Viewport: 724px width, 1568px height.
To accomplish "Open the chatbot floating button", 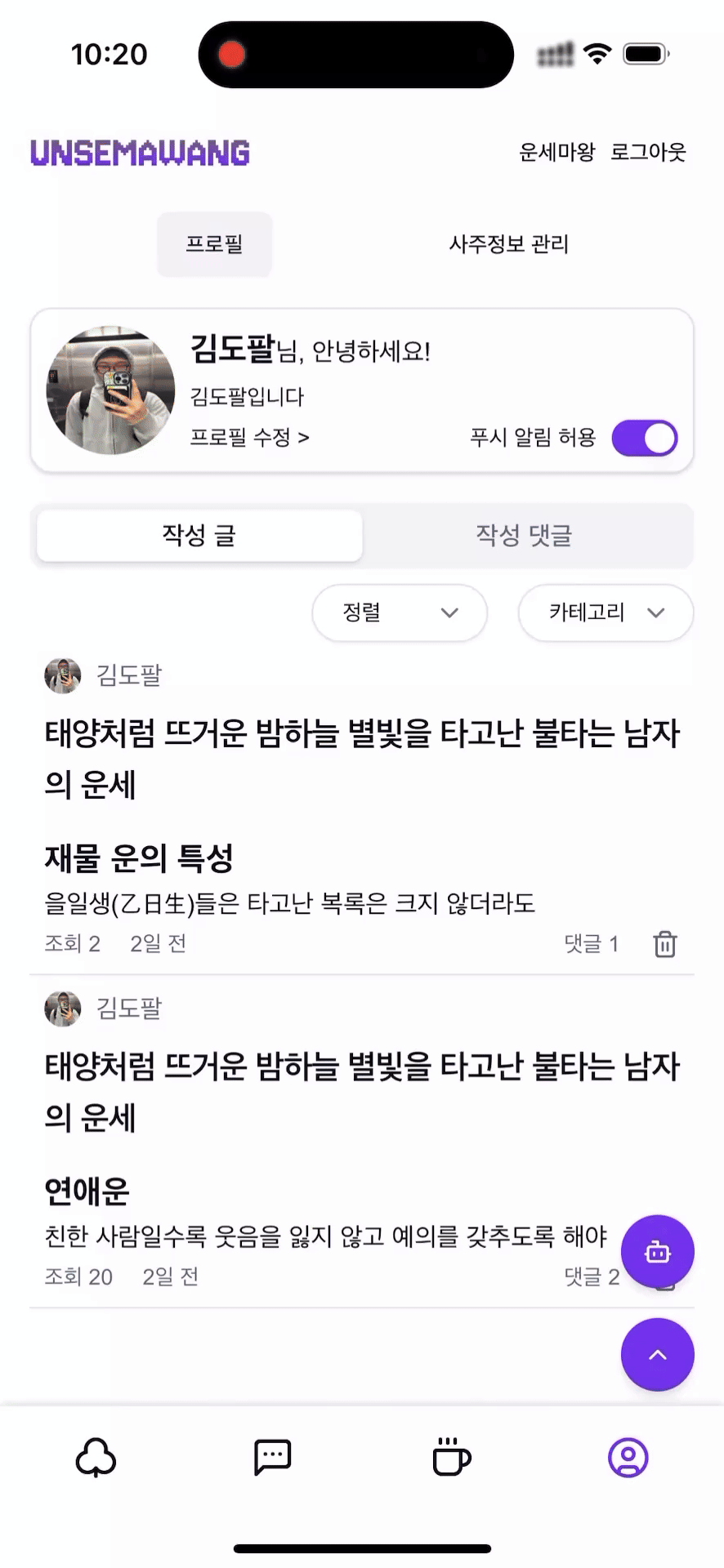I will tap(657, 1252).
